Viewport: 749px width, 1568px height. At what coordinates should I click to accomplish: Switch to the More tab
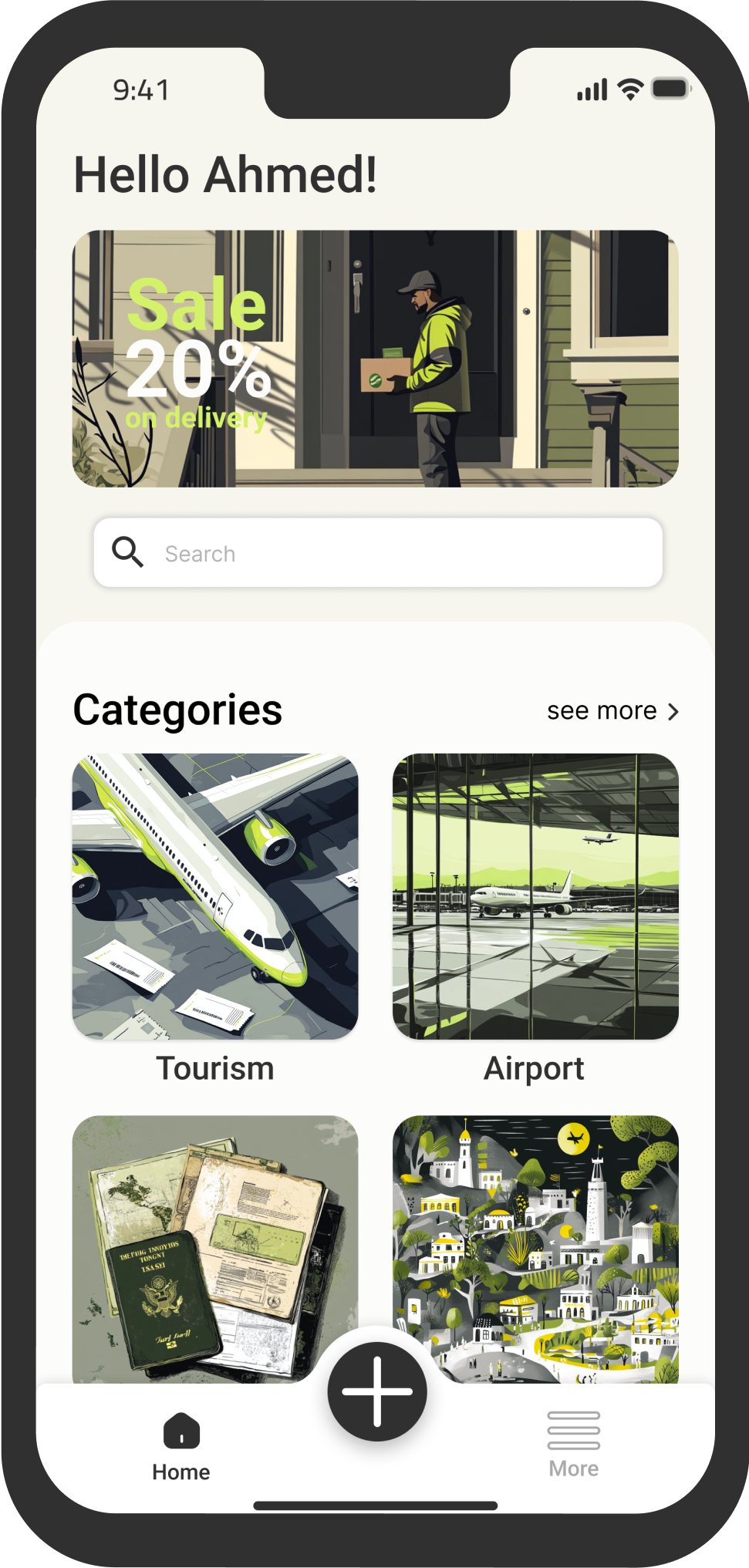tap(573, 1445)
